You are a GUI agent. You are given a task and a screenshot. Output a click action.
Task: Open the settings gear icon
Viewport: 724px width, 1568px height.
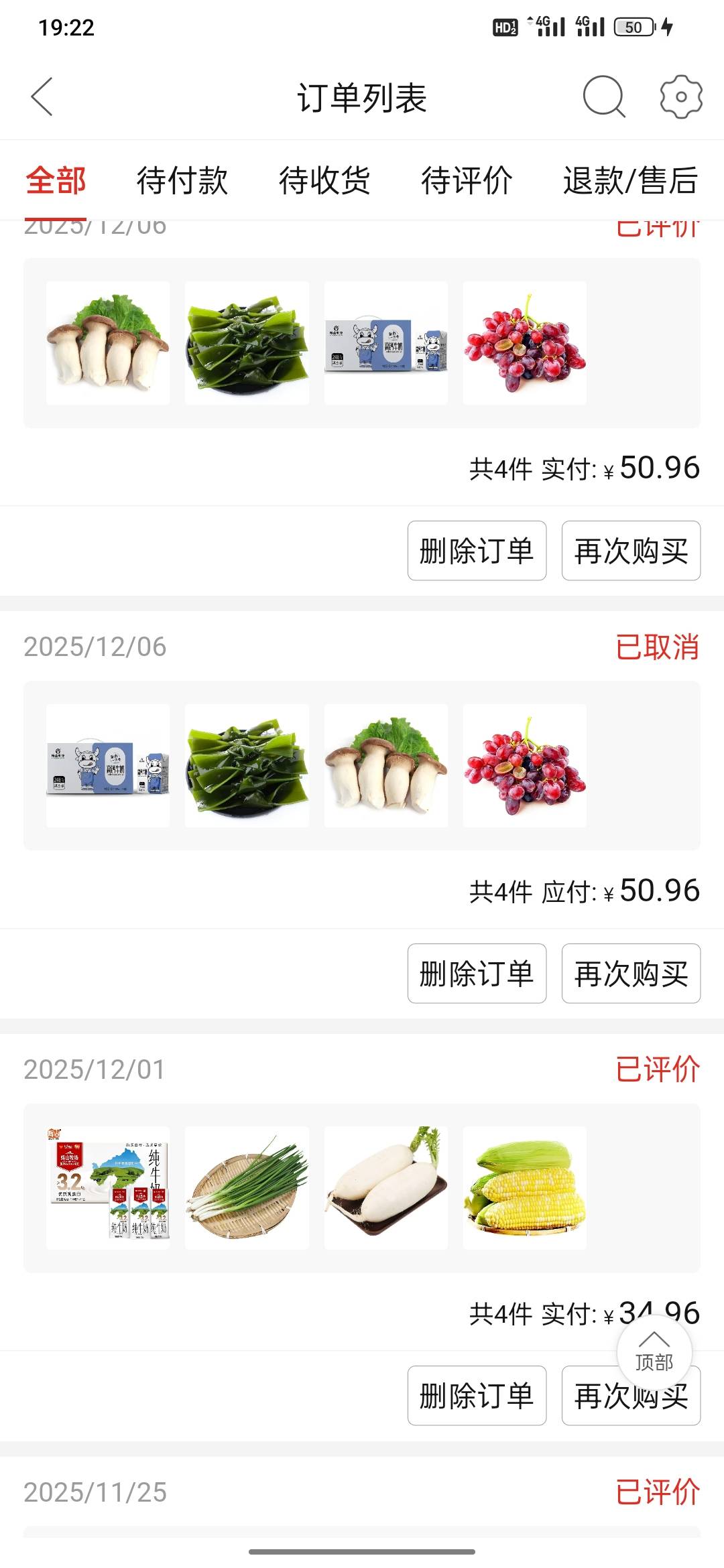pyautogui.click(x=680, y=97)
